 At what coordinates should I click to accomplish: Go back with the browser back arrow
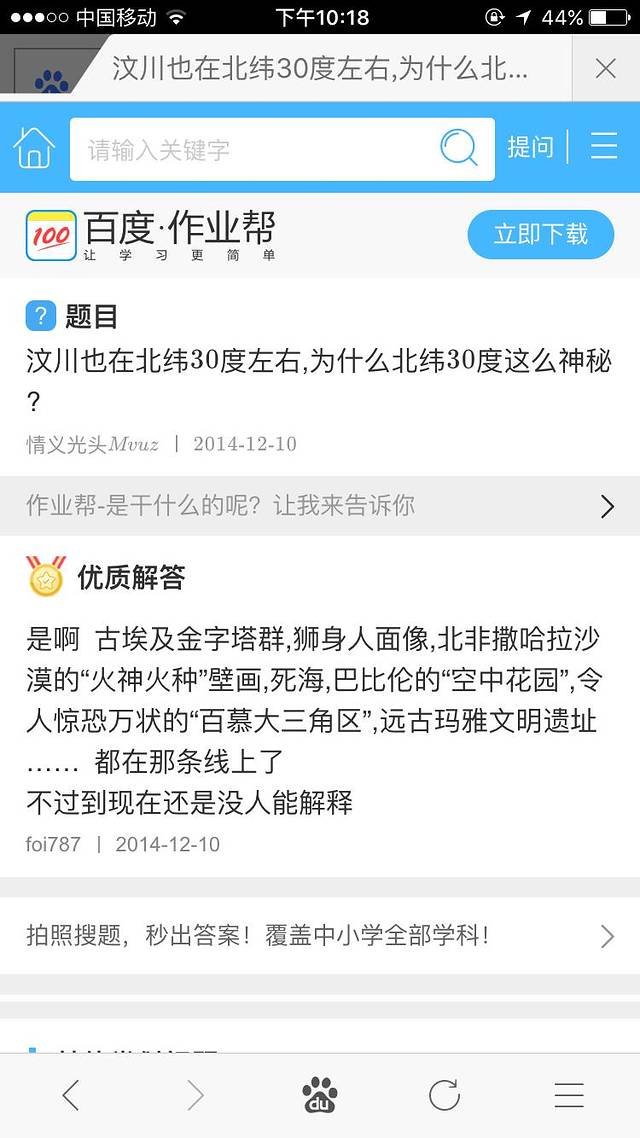(x=70, y=1096)
